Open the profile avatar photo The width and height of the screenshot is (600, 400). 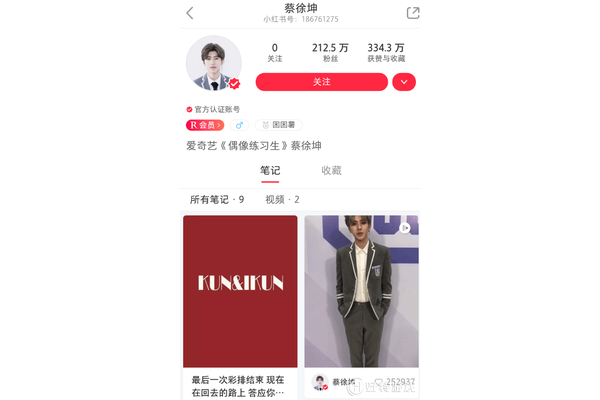point(214,63)
